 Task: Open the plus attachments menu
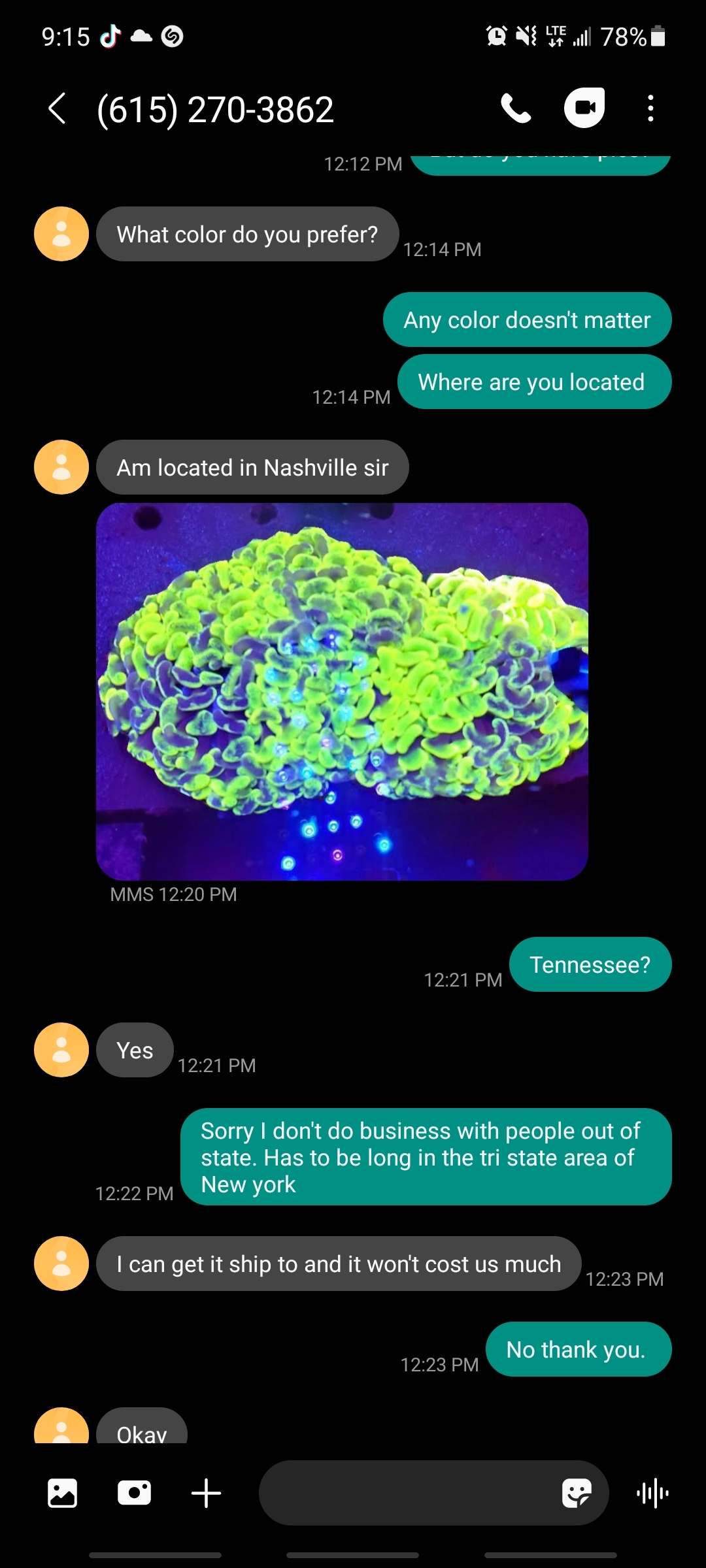(x=206, y=1493)
